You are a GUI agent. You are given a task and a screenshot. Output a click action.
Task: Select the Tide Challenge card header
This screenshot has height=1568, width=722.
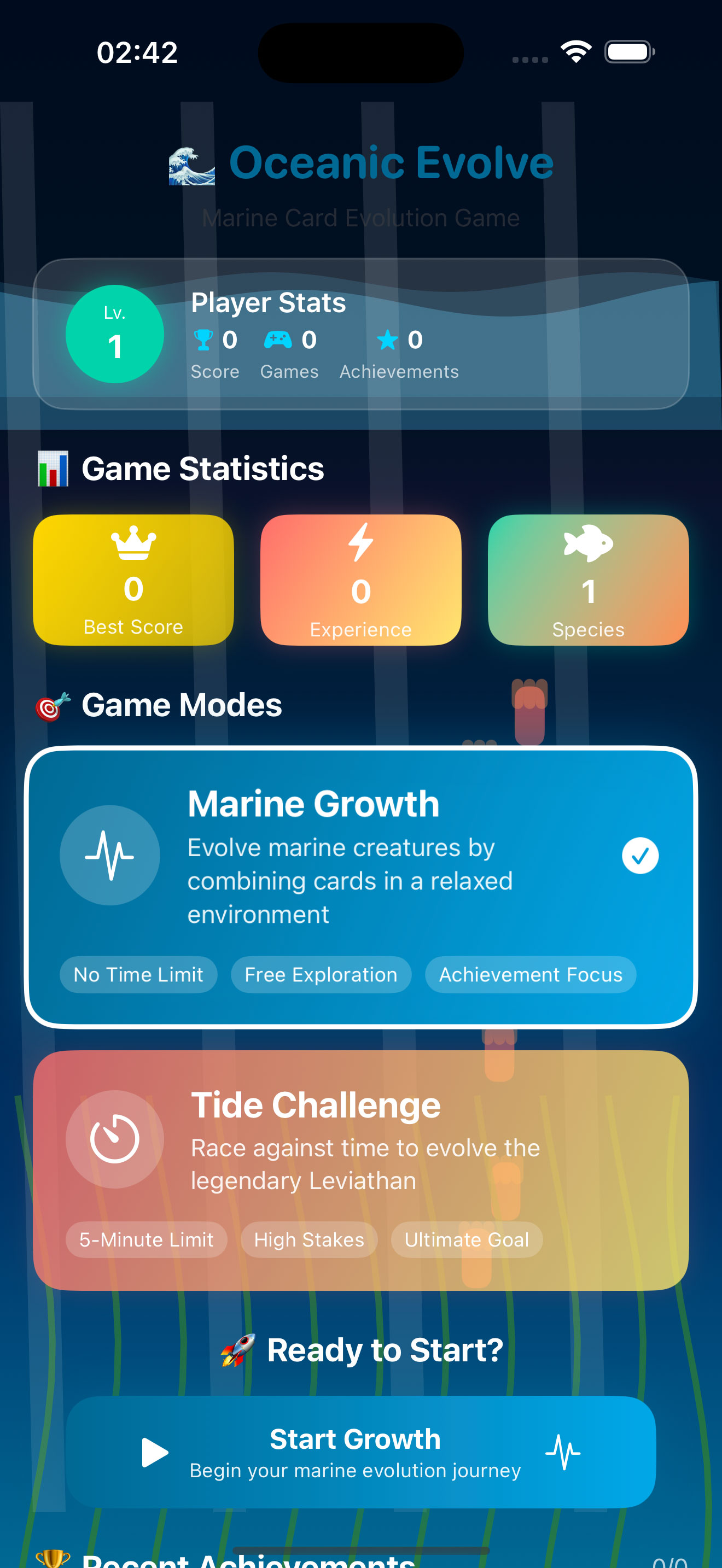316,1104
